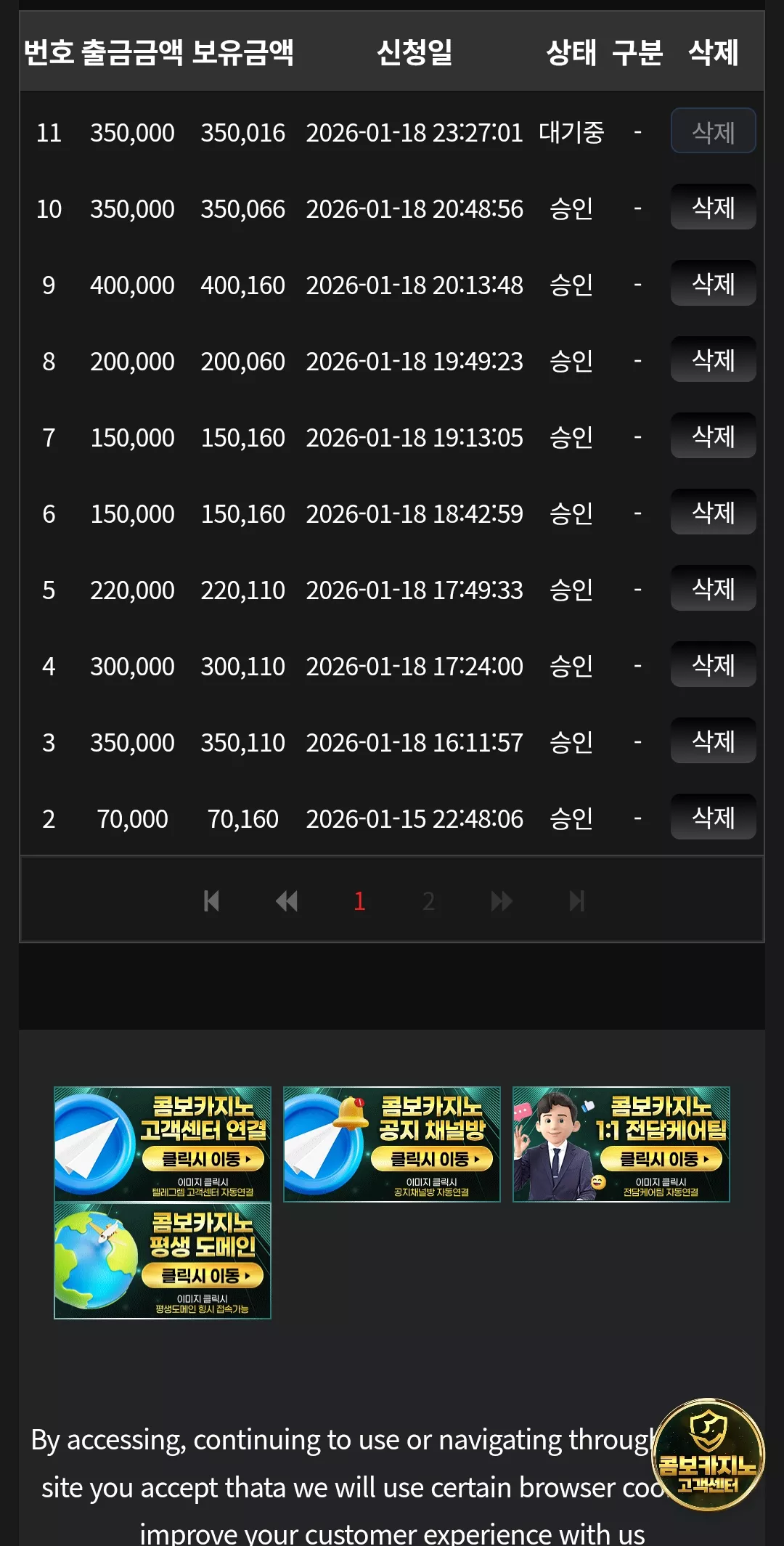The width and height of the screenshot is (784, 1546).
Task: Open the 1:1 전담케어팀 banner
Action: [621, 1144]
